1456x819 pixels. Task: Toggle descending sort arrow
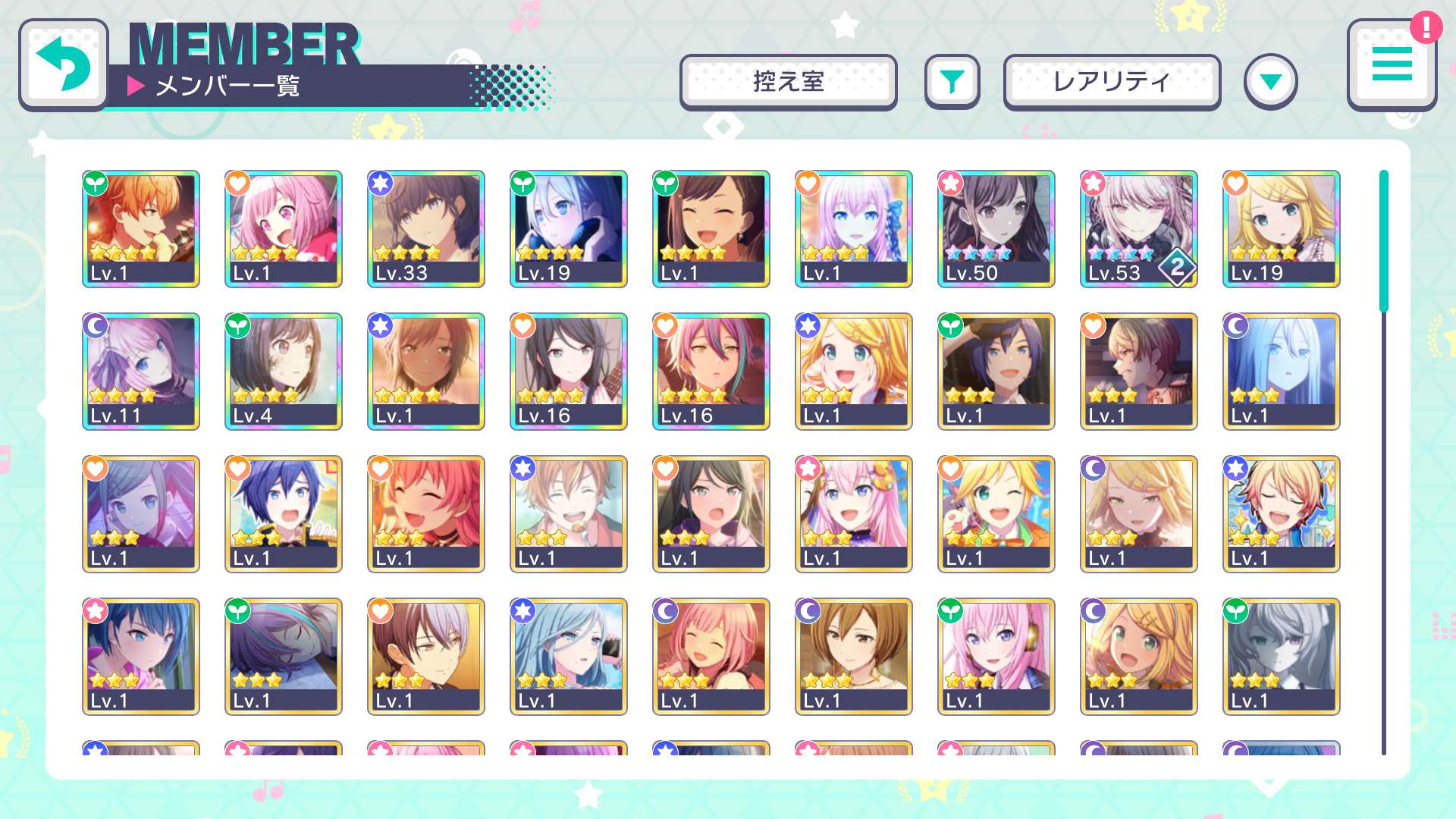(x=1270, y=82)
